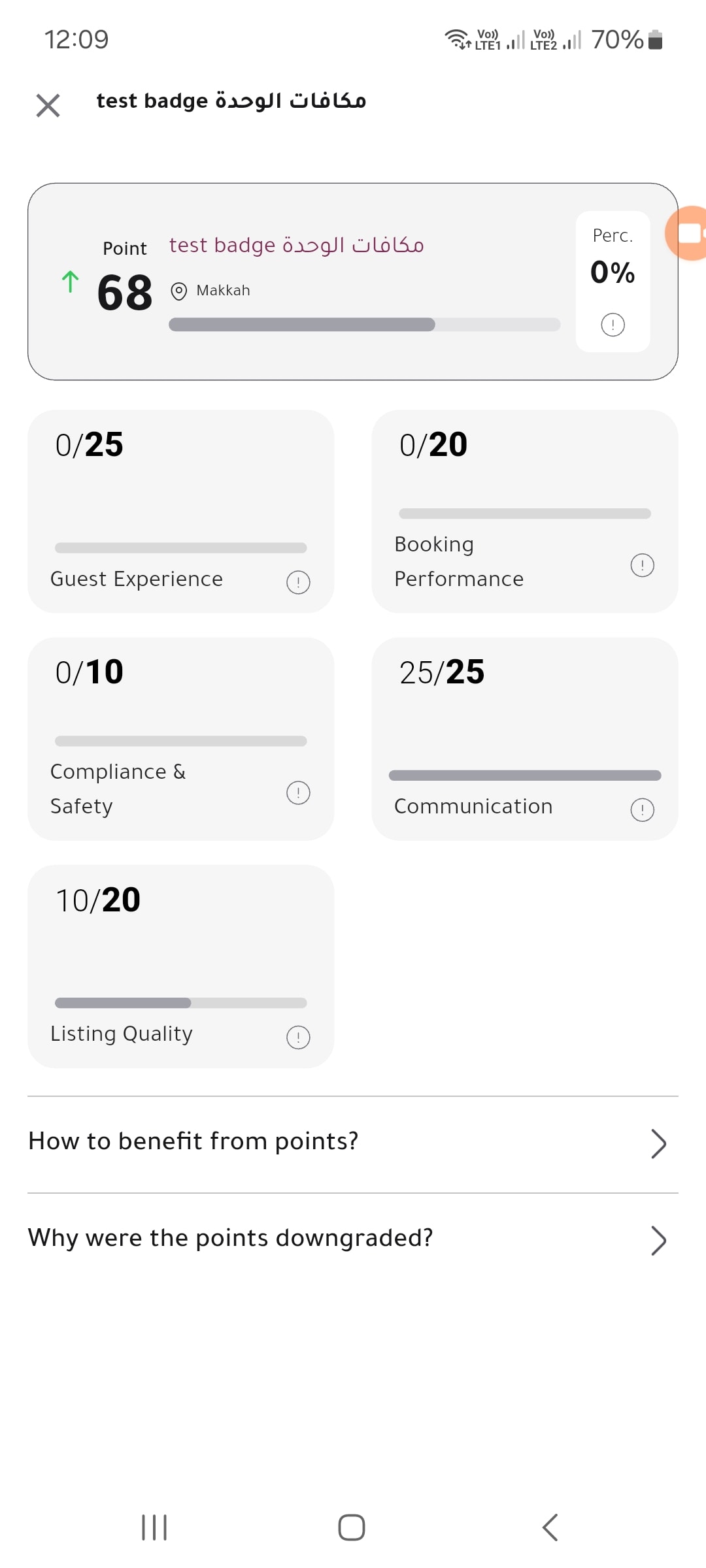The width and height of the screenshot is (706, 1568).
Task: Close the test badge screen
Action: [x=48, y=105]
